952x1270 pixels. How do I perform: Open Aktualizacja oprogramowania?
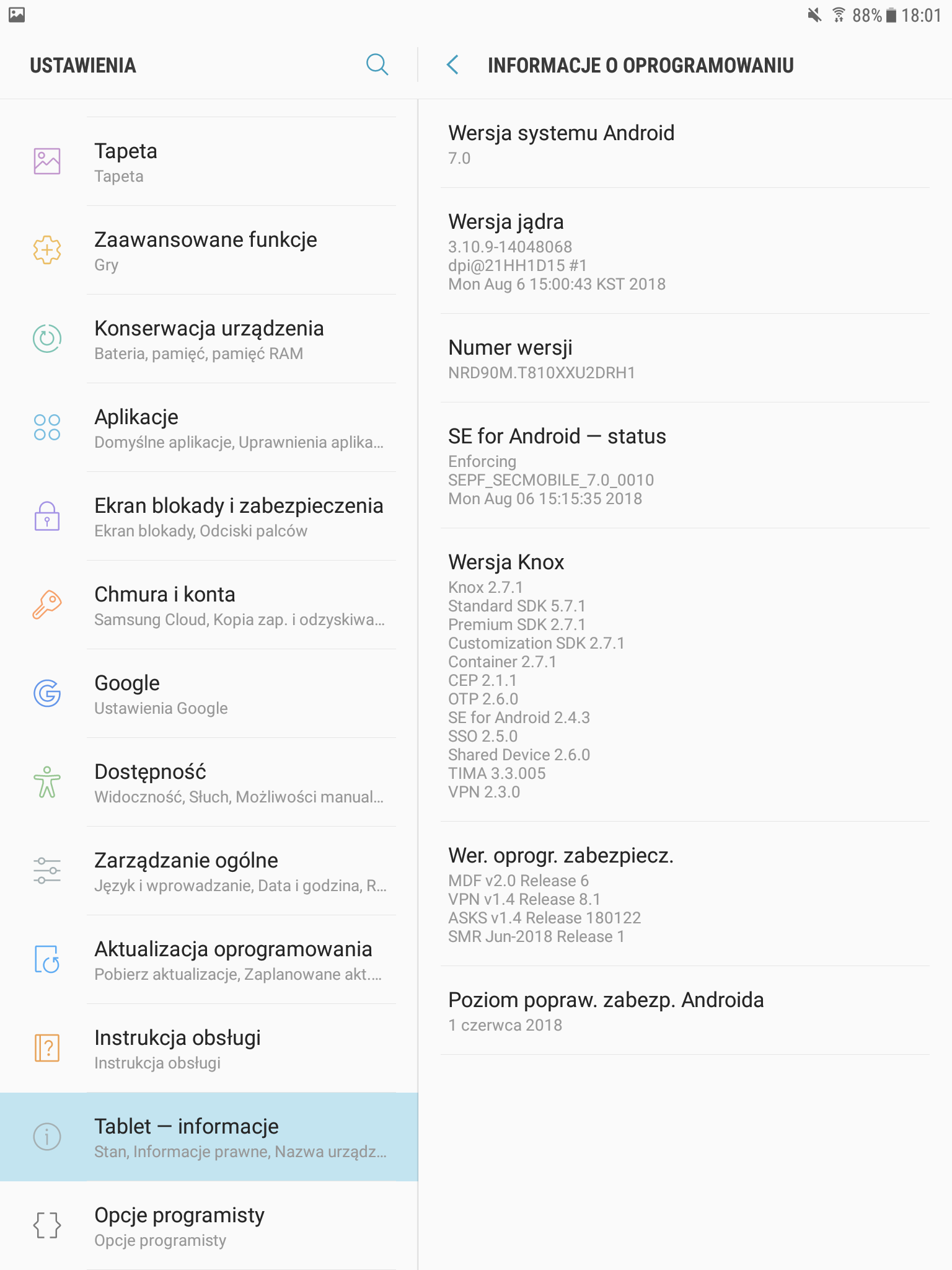click(x=208, y=960)
